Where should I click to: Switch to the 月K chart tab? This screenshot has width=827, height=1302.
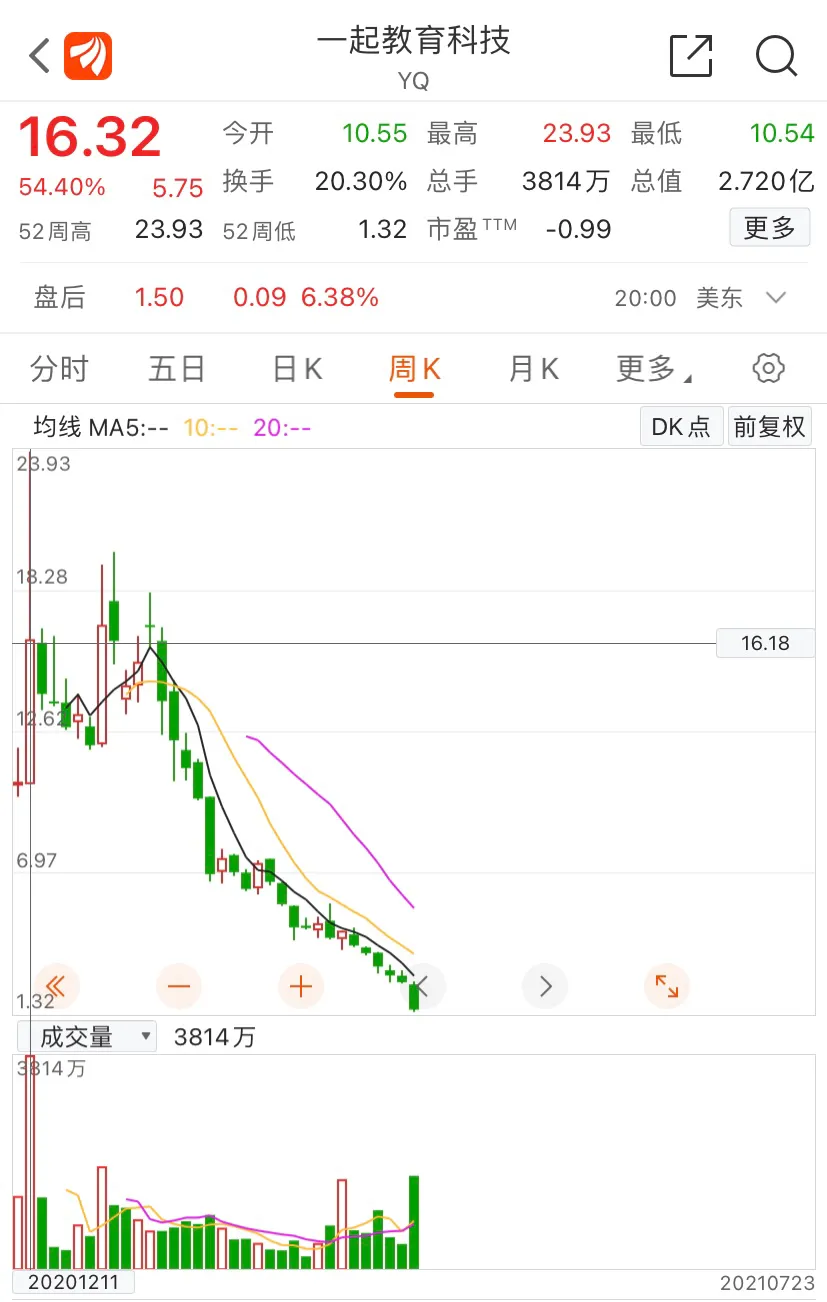[533, 369]
